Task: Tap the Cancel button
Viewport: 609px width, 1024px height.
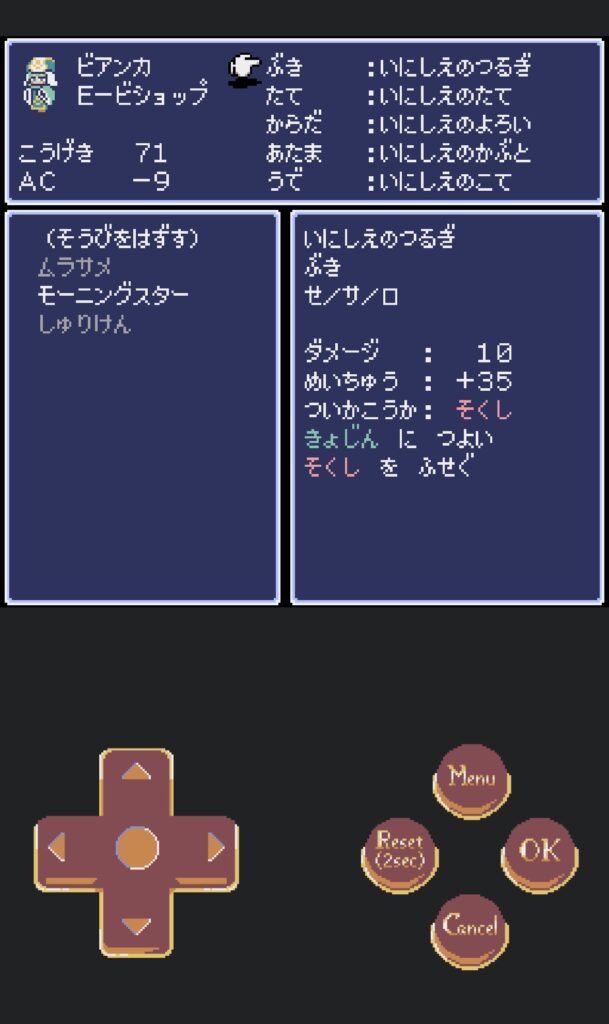Action: click(x=470, y=926)
